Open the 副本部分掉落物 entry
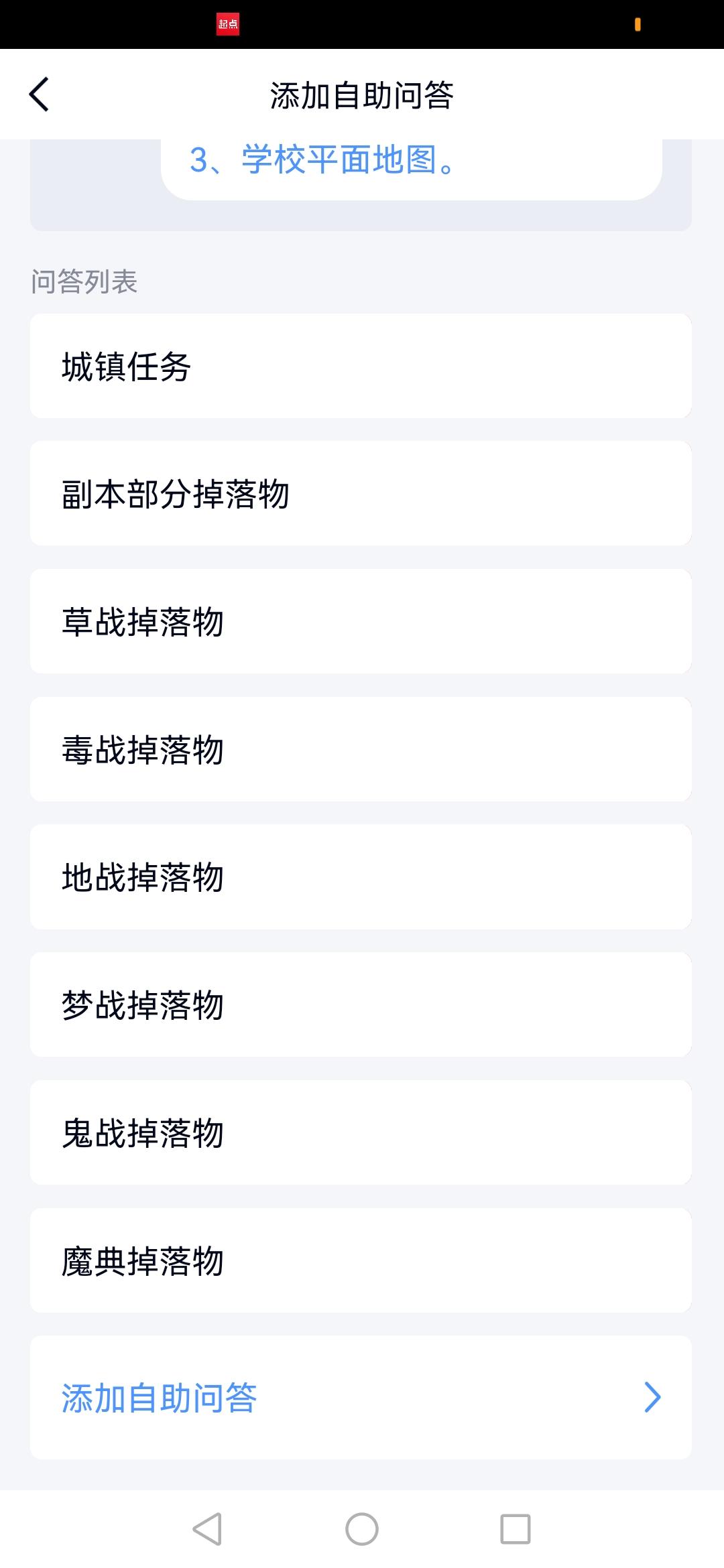This screenshot has width=724, height=1568. coord(361,493)
